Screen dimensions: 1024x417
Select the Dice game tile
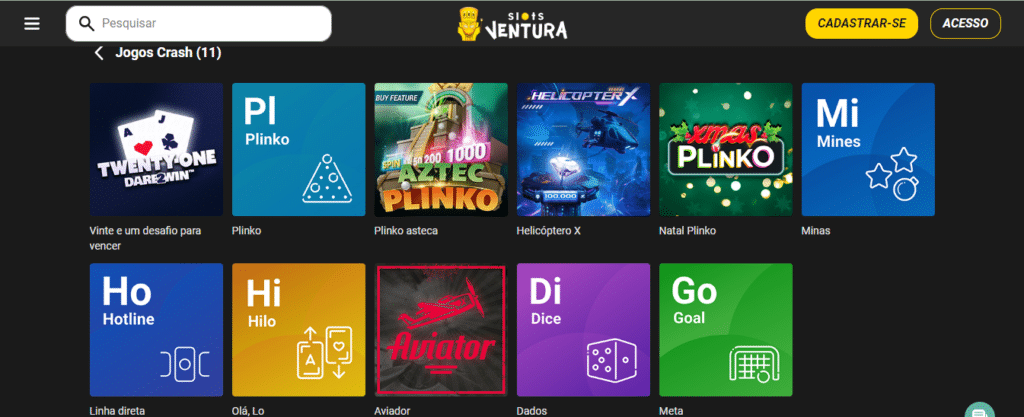click(583, 330)
